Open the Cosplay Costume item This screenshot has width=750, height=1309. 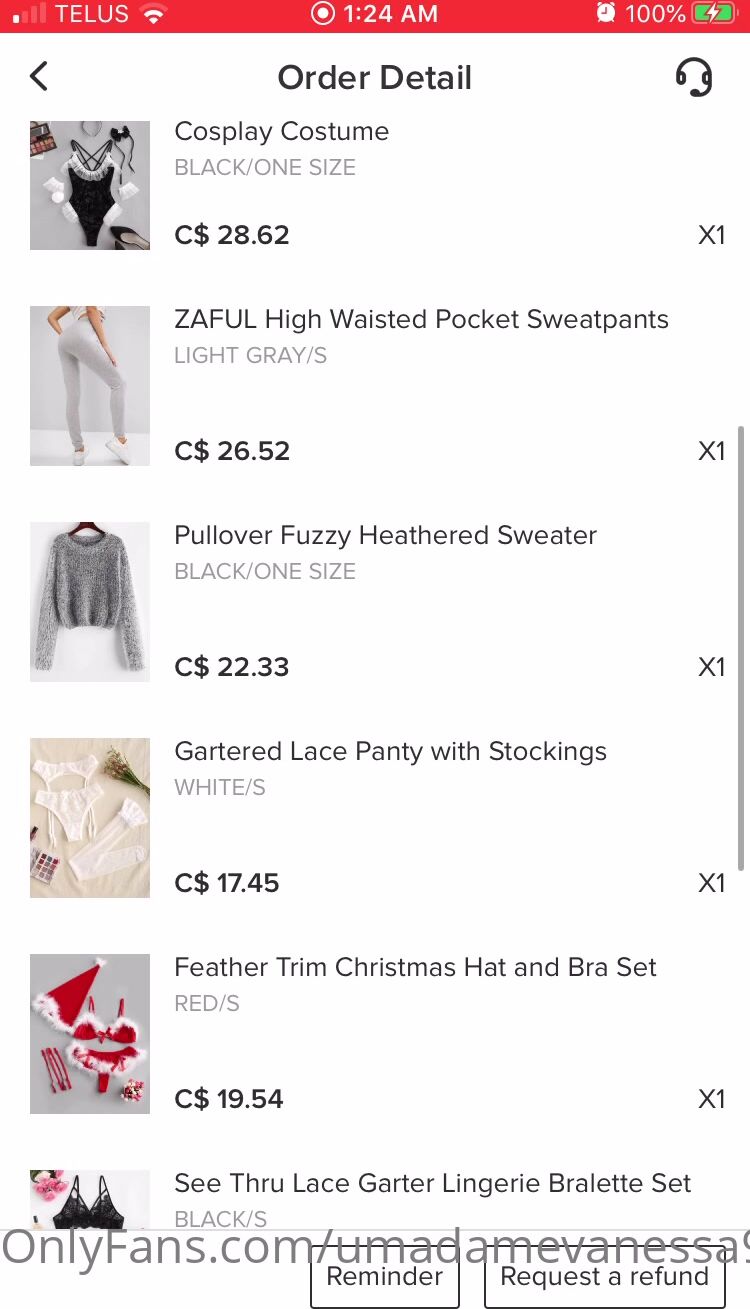pos(281,132)
